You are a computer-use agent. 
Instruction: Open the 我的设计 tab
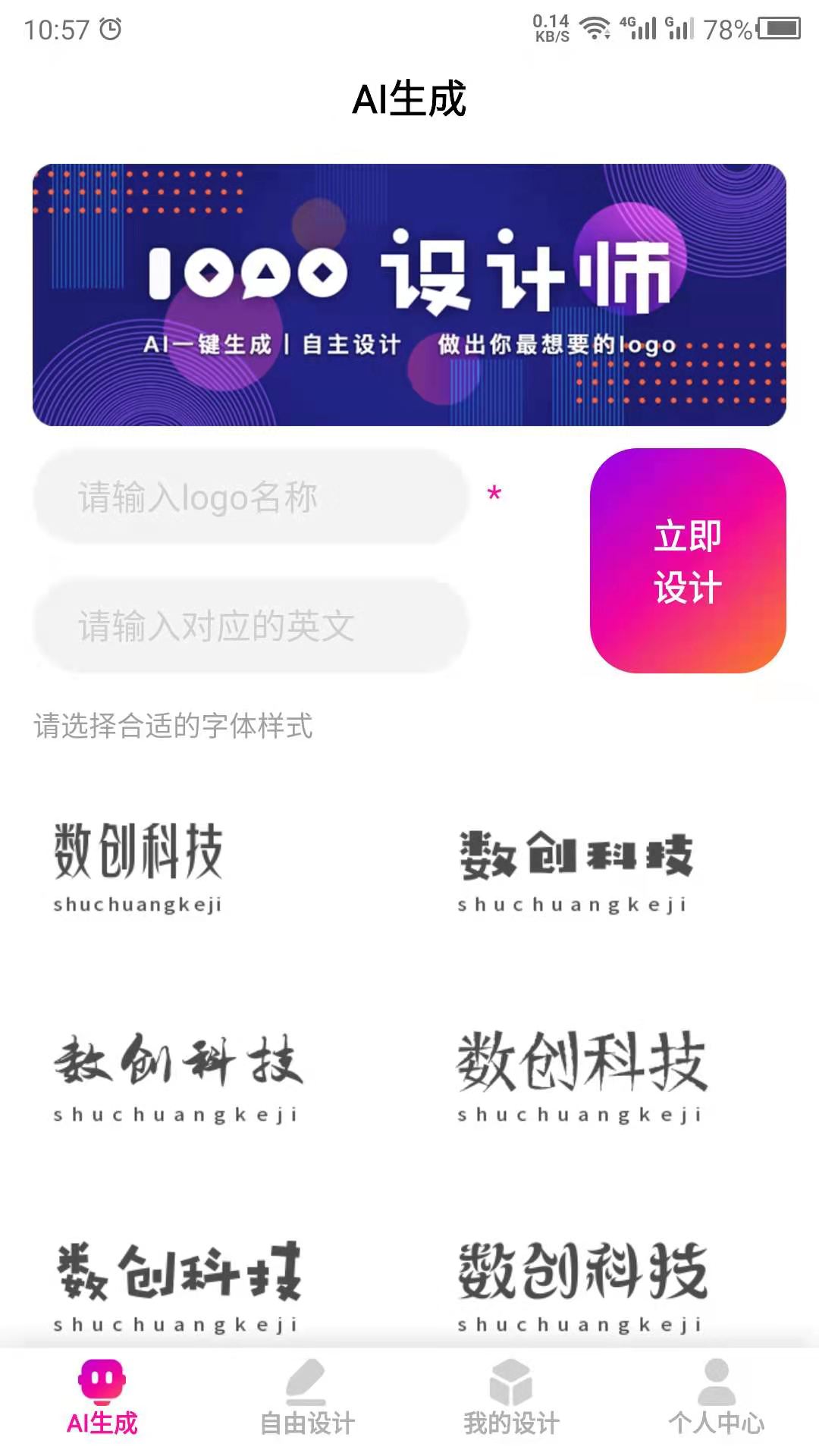511,1399
